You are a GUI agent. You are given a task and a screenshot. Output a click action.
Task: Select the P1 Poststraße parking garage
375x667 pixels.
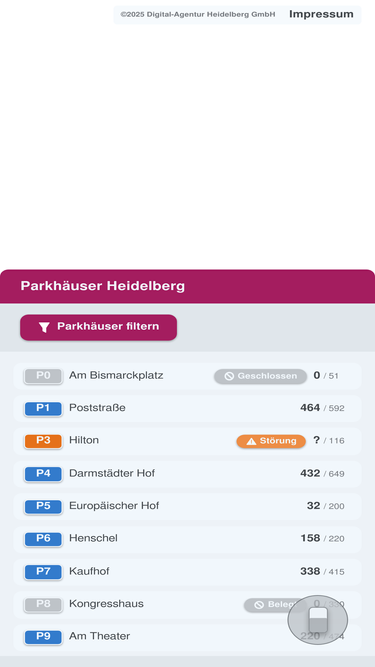[x=187, y=408]
